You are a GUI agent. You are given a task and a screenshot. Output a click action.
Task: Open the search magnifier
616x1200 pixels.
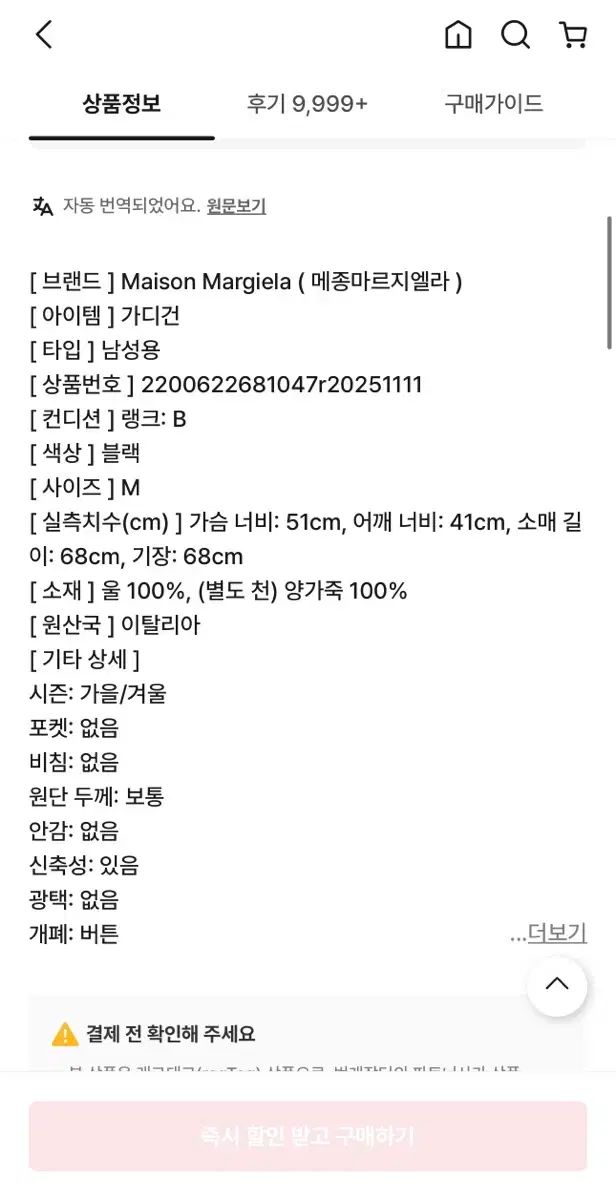[x=515, y=36]
